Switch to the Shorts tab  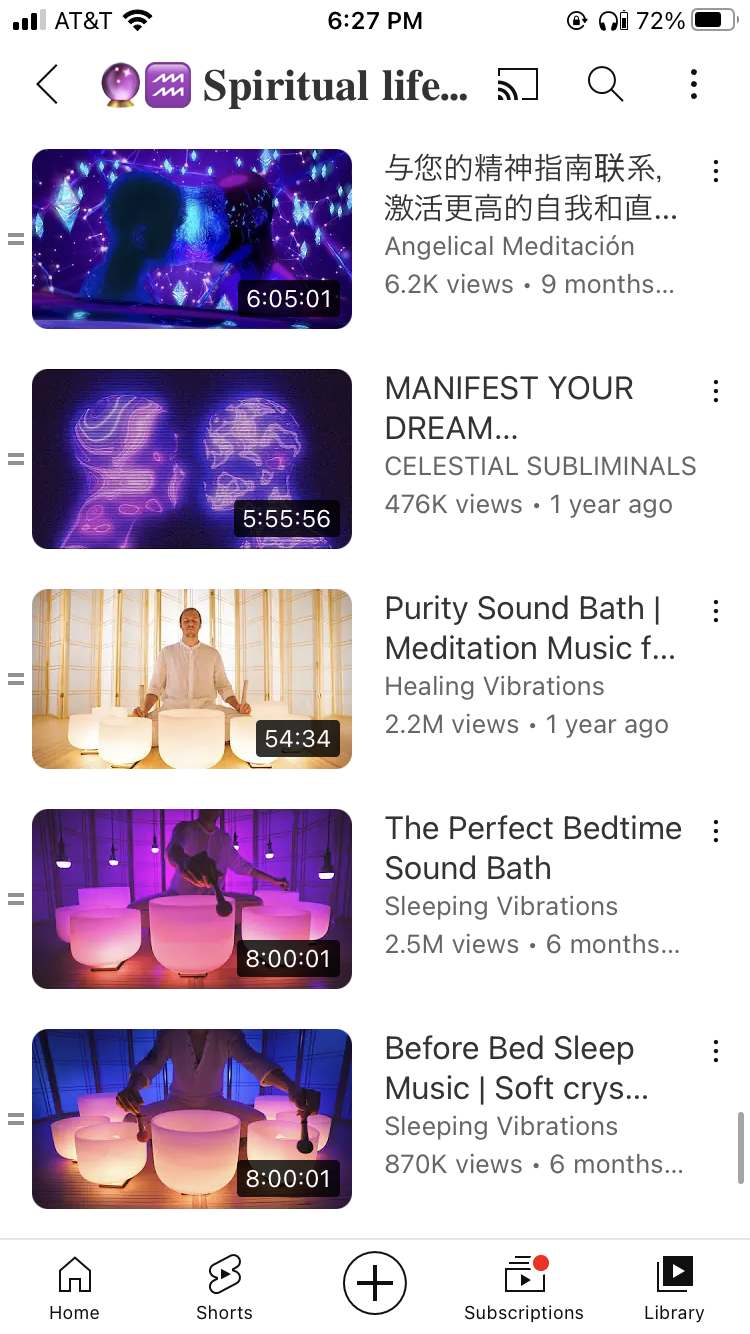225,1288
